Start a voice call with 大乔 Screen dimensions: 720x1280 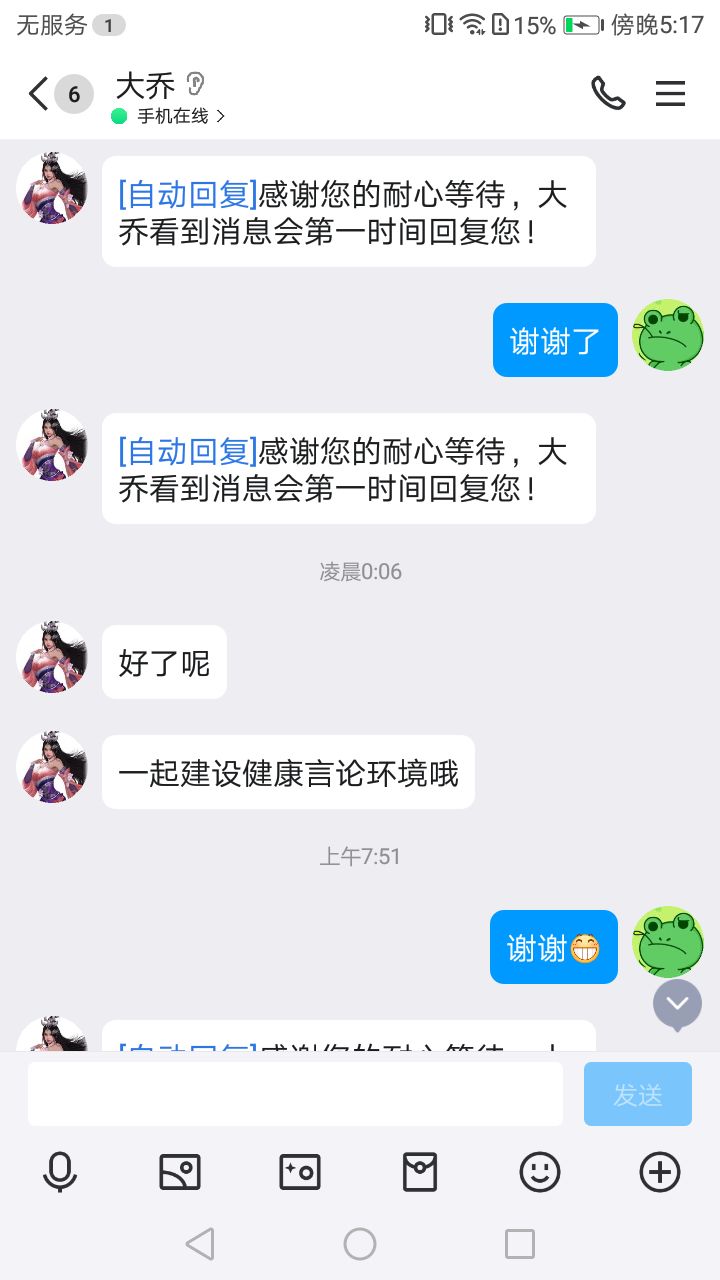[x=607, y=94]
